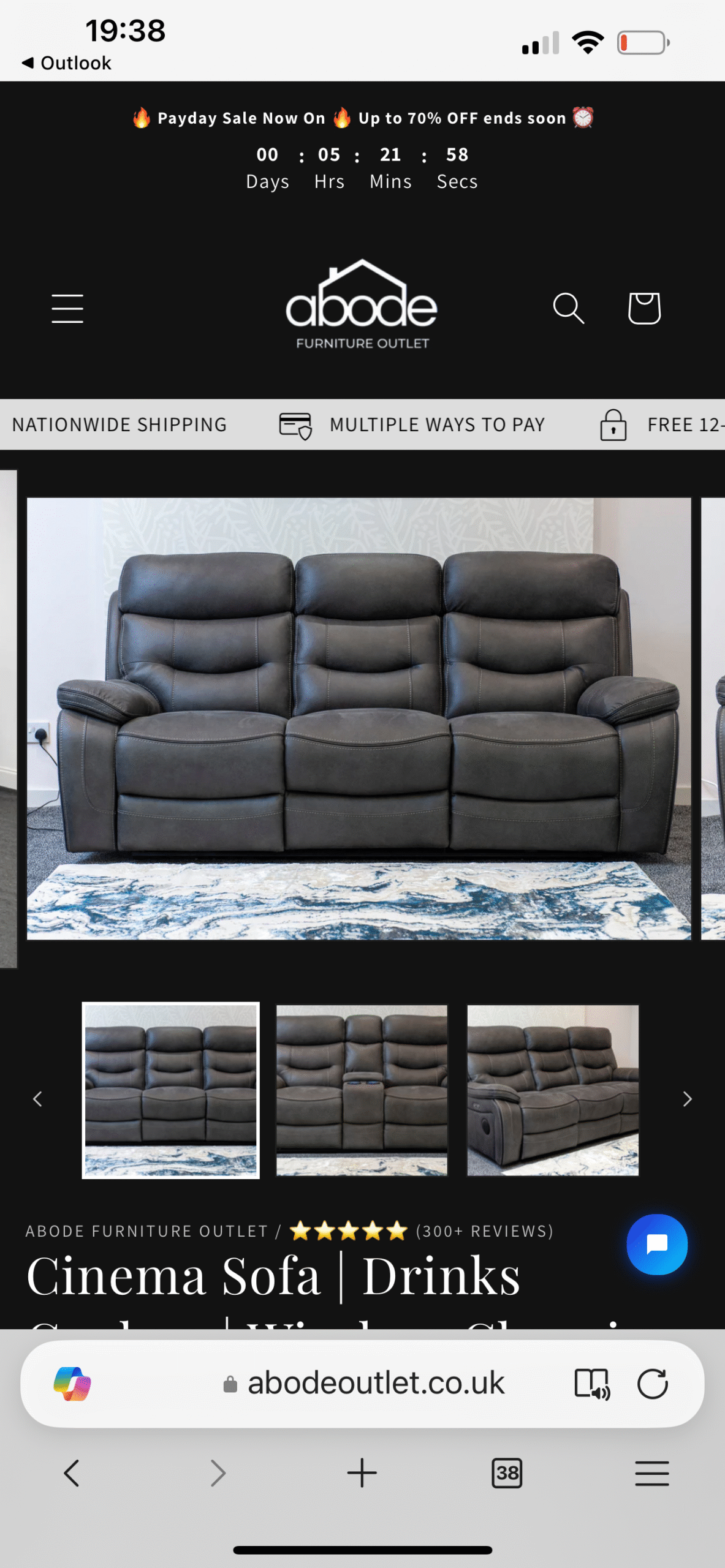
Task: Open the hamburger navigation menu
Action: [x=67, y=308]
